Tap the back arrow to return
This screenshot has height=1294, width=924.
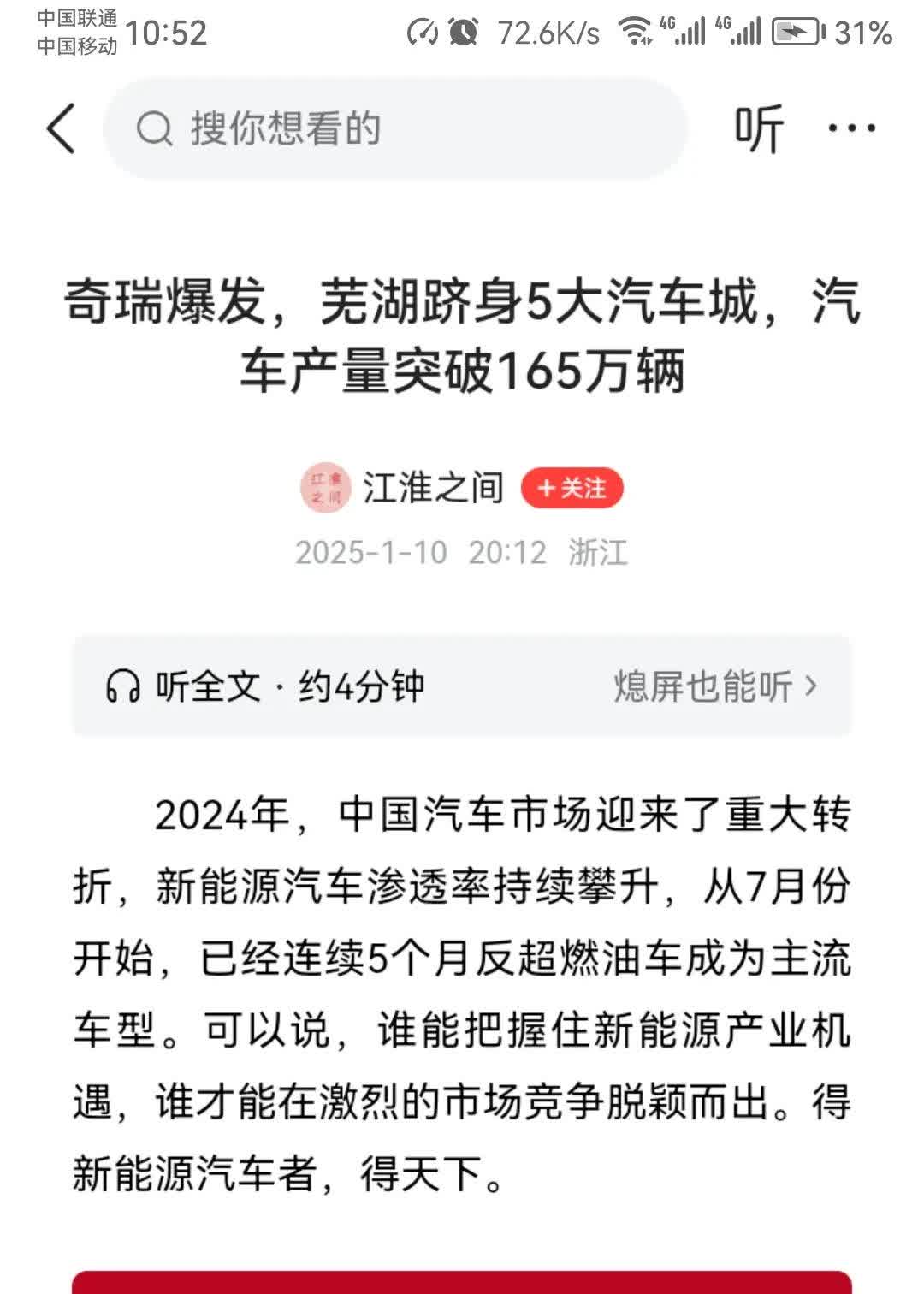click(x=60, y=127)
